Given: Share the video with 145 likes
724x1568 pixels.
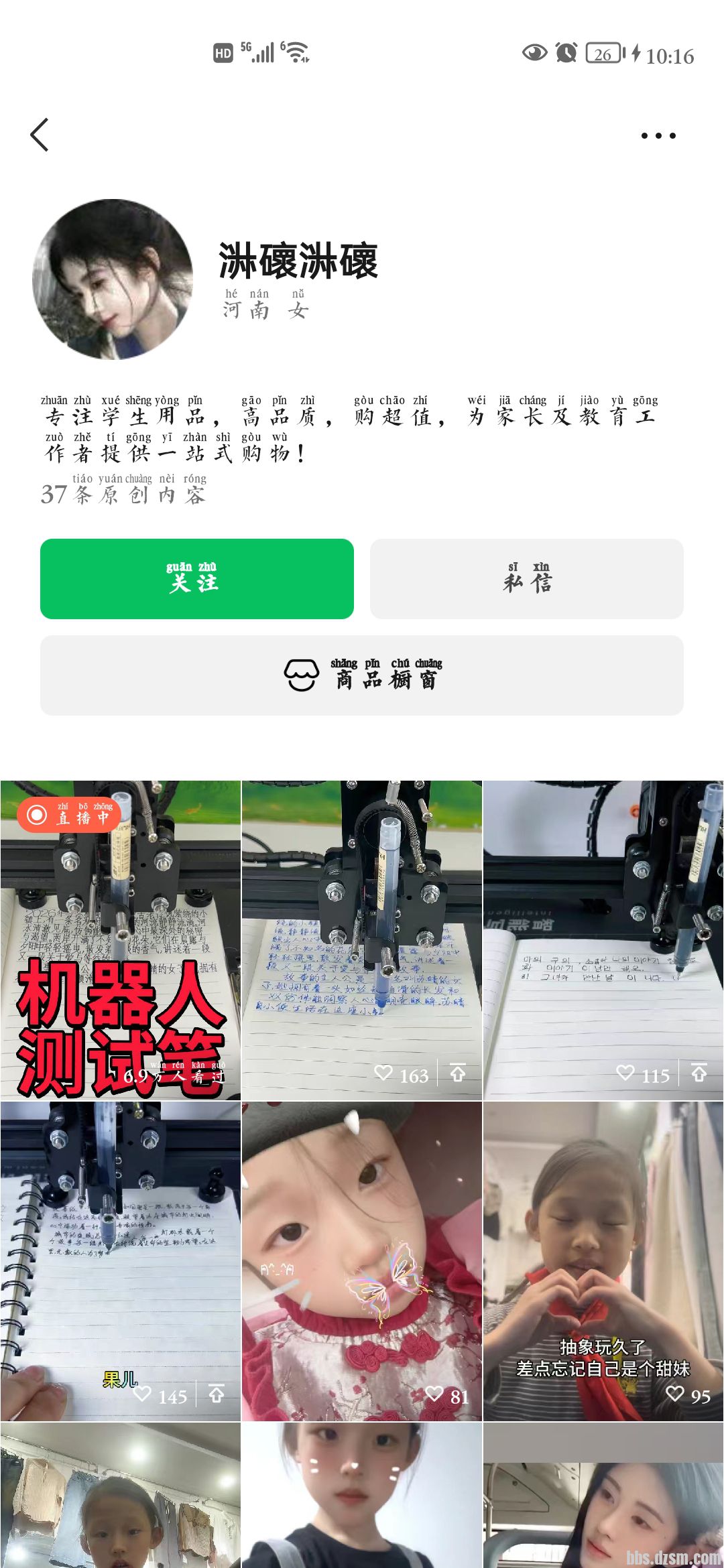Looking at the screenshot, I should tap(217, 1394).
